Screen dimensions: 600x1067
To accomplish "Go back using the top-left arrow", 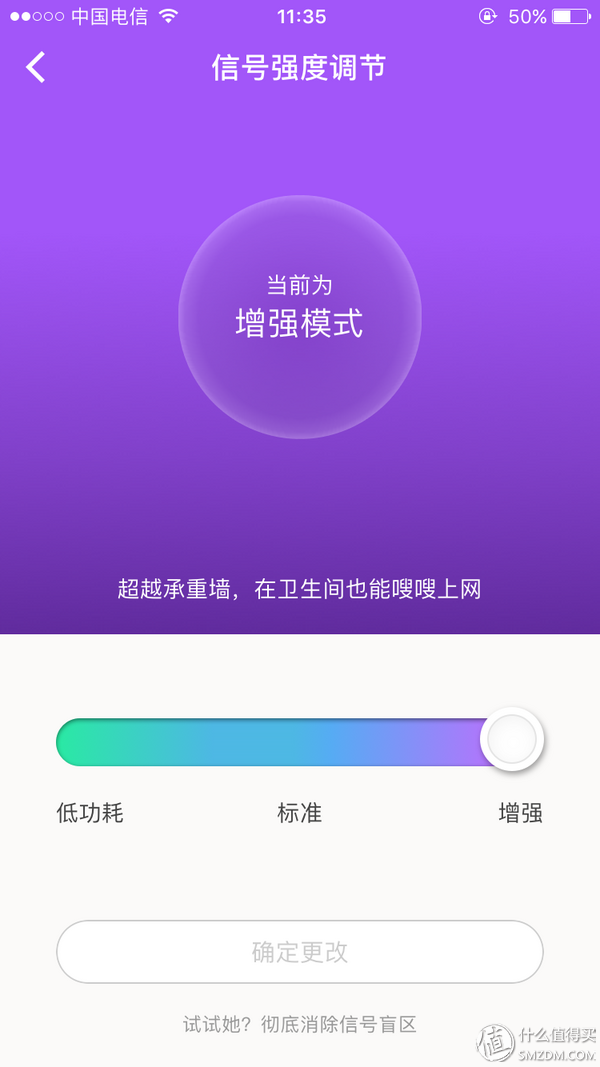I will (x=36, y=67).
